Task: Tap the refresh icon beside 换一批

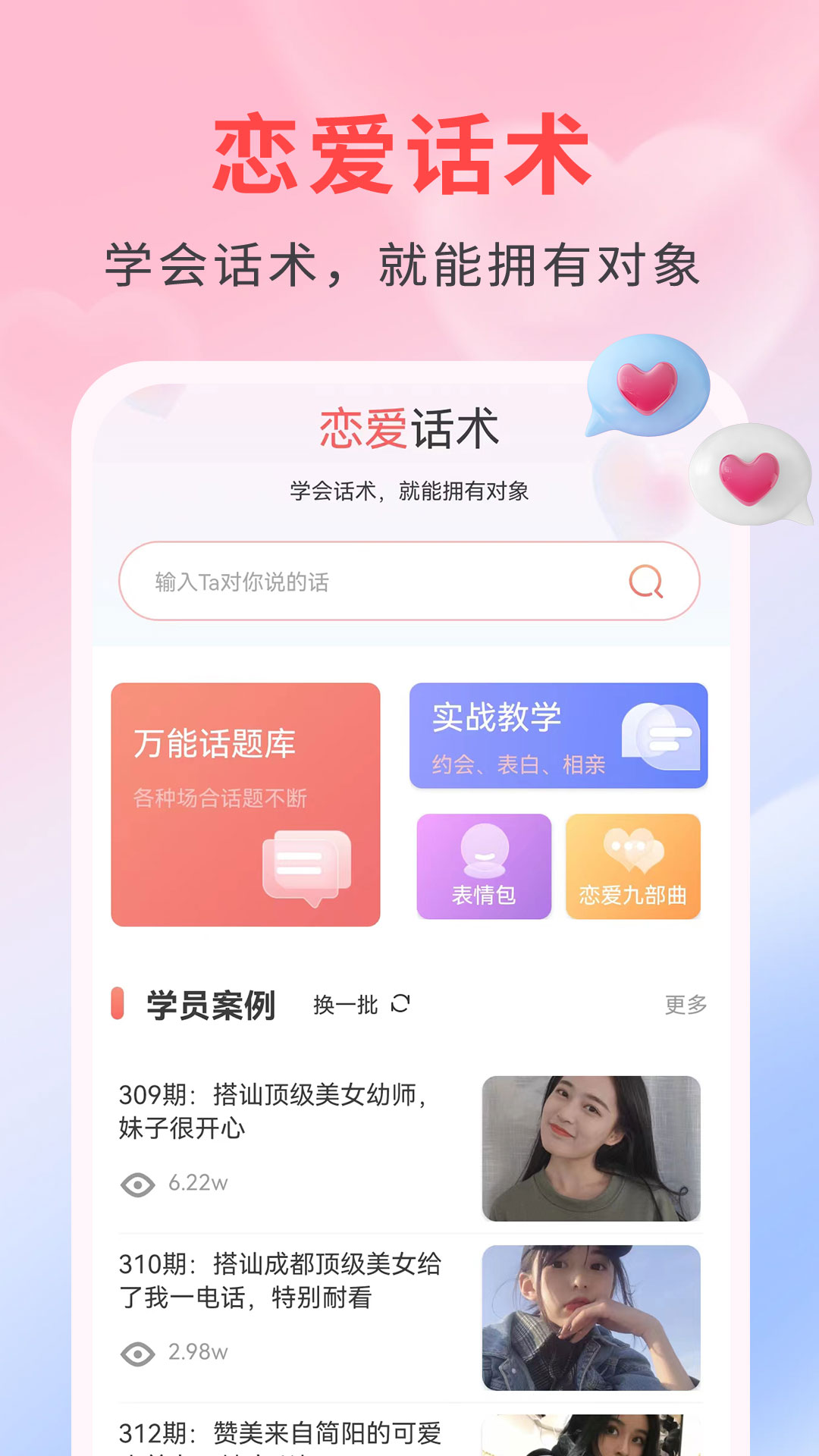Action: [x=400, y=1001]
